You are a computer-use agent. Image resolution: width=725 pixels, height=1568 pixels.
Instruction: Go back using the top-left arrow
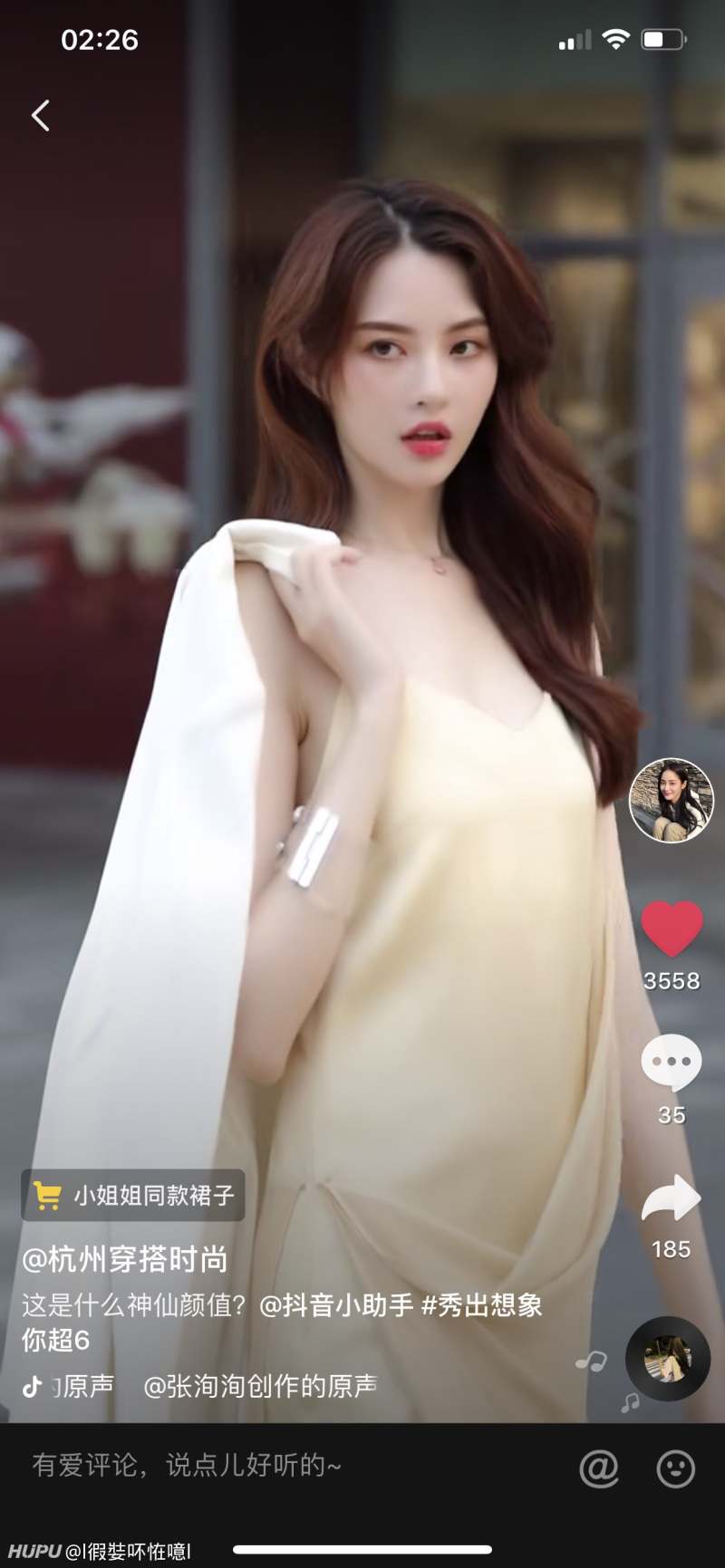pyautogui.click(x=41, y=116)
